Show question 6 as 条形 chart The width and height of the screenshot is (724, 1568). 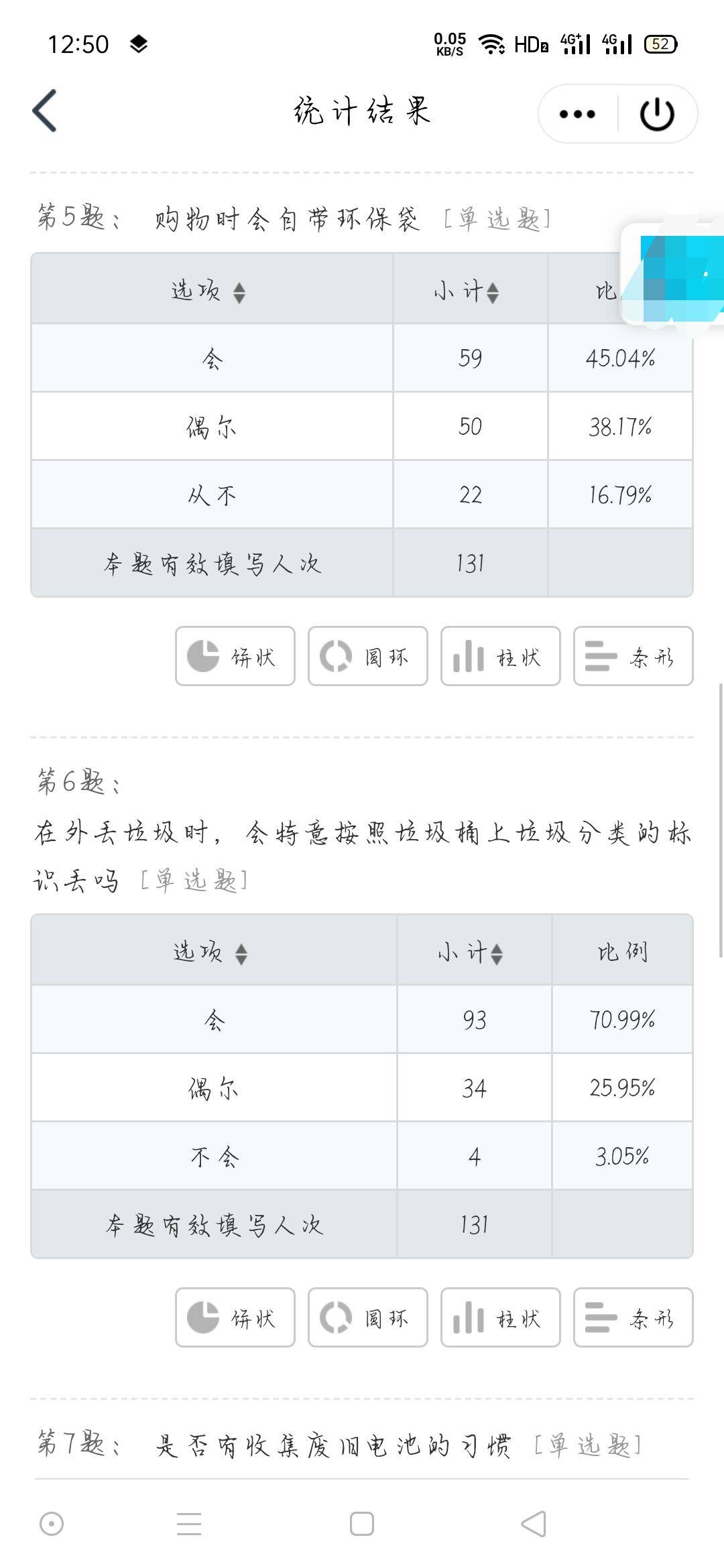click(x=633, y=1317)
